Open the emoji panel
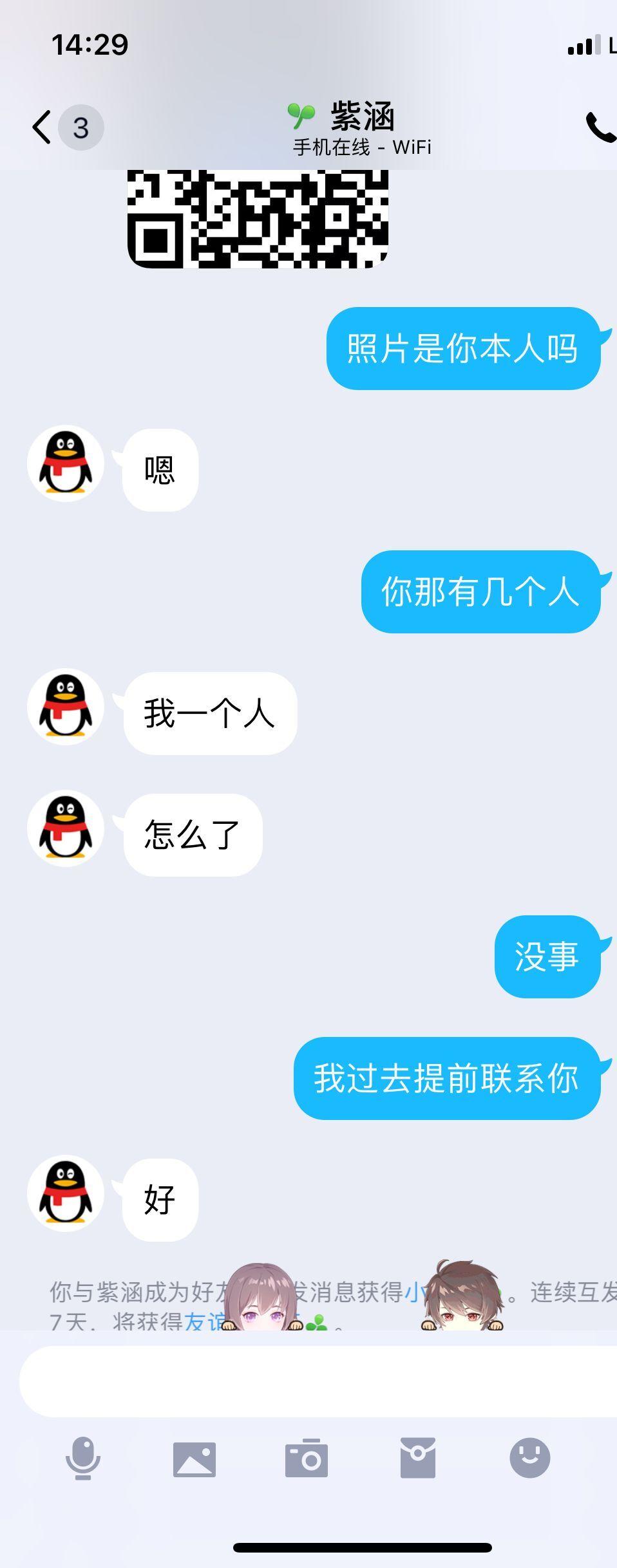 point(529,1459)
